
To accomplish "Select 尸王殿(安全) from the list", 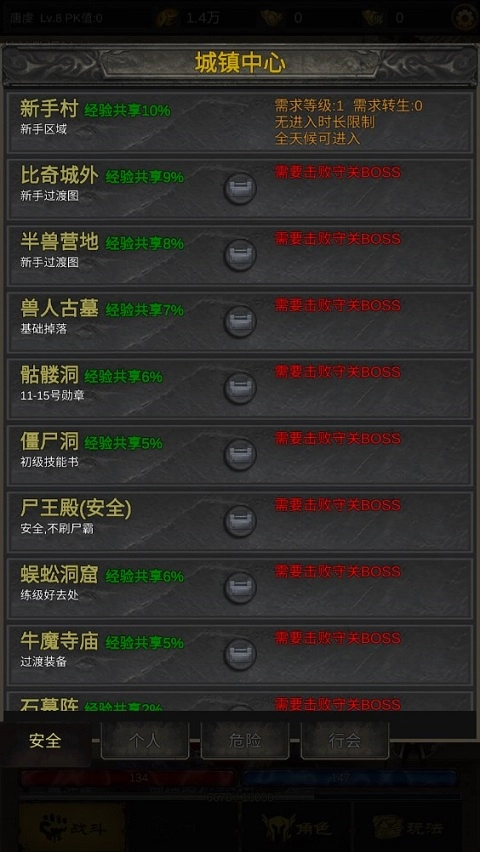I will point(240,522).
